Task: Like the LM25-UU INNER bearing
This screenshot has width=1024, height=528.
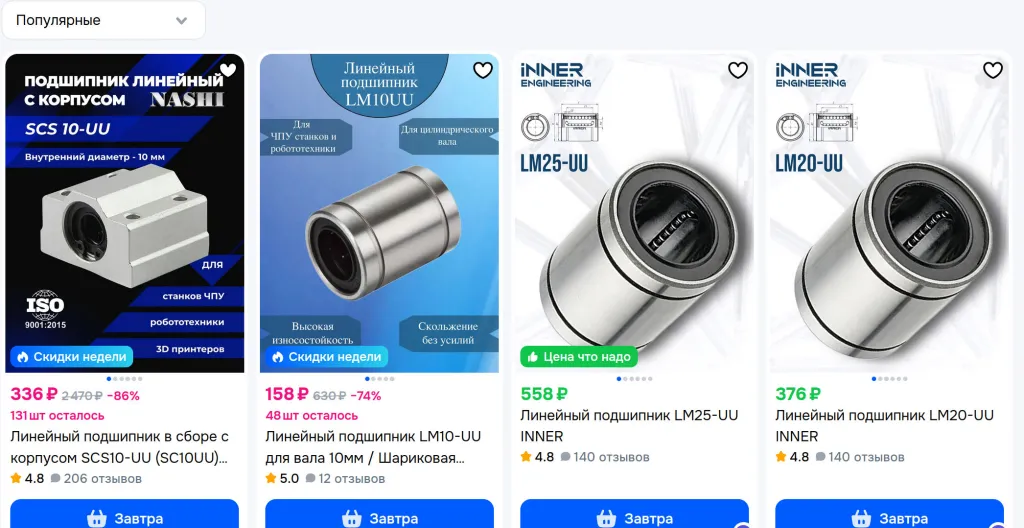Action: (x=738, y=70)
